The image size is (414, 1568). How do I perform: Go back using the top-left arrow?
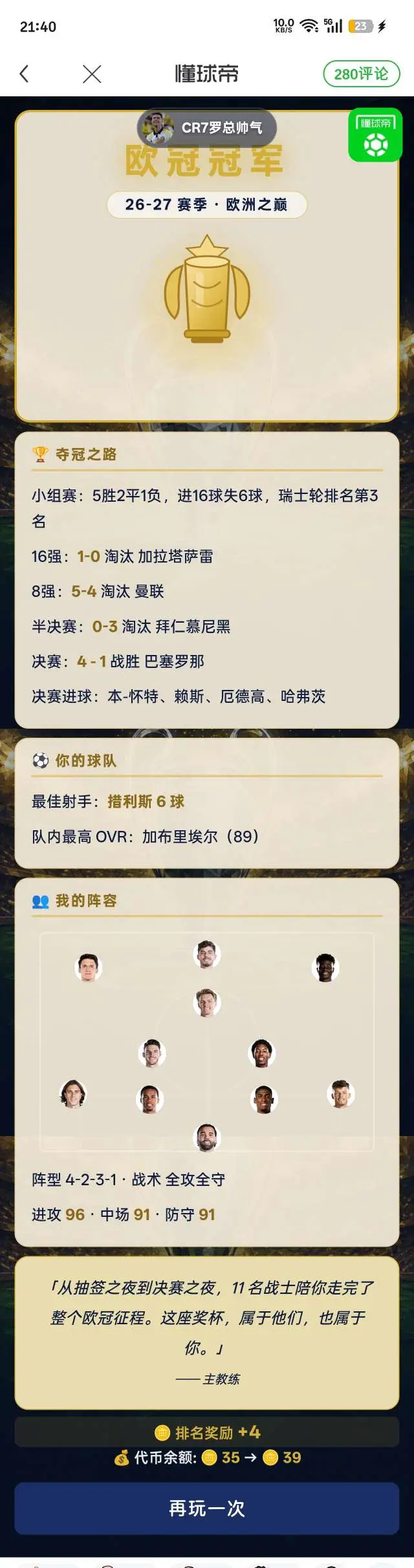[25, 74]
